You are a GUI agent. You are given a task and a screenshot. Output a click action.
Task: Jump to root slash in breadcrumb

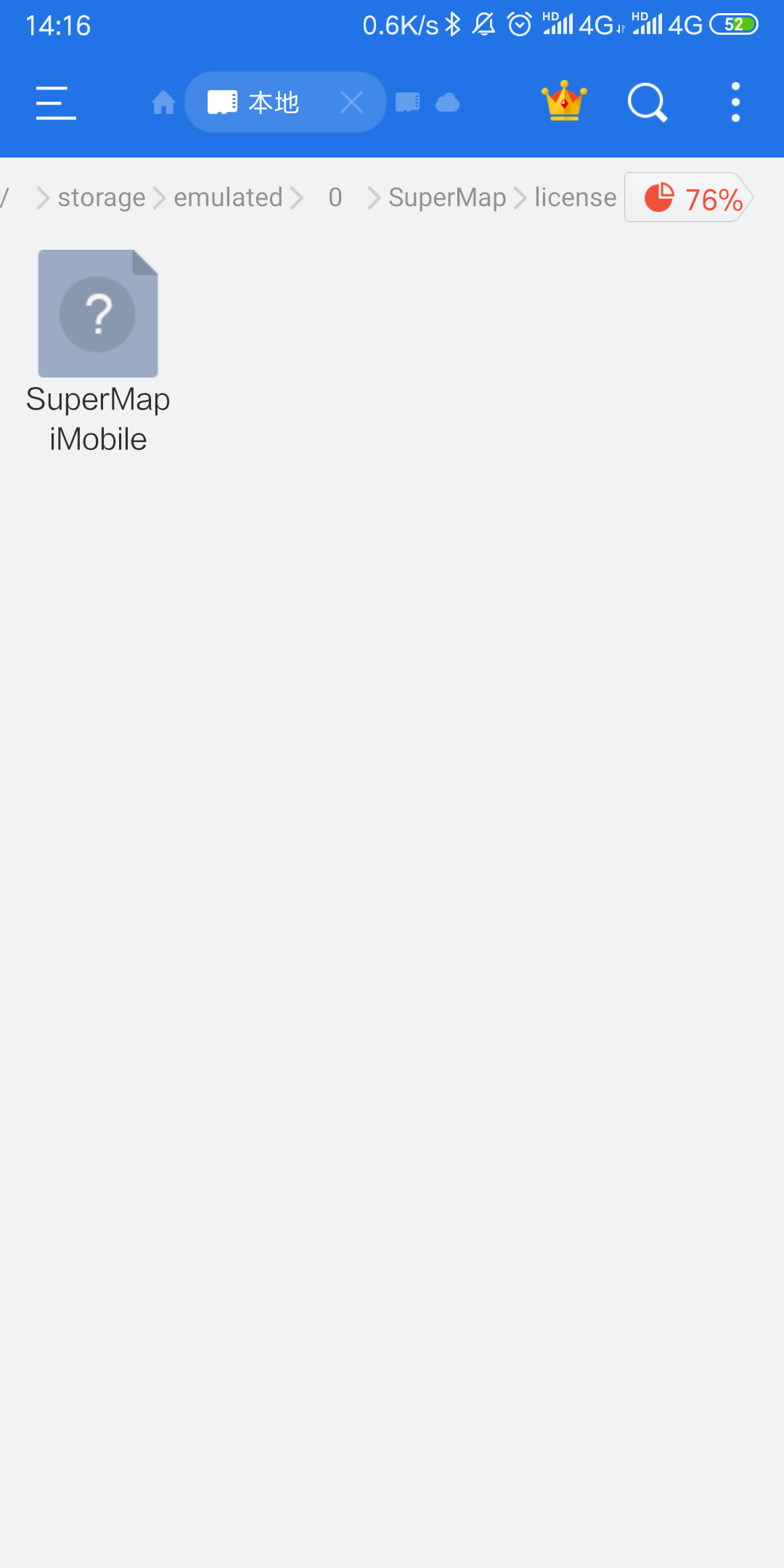tap(4, 197)
